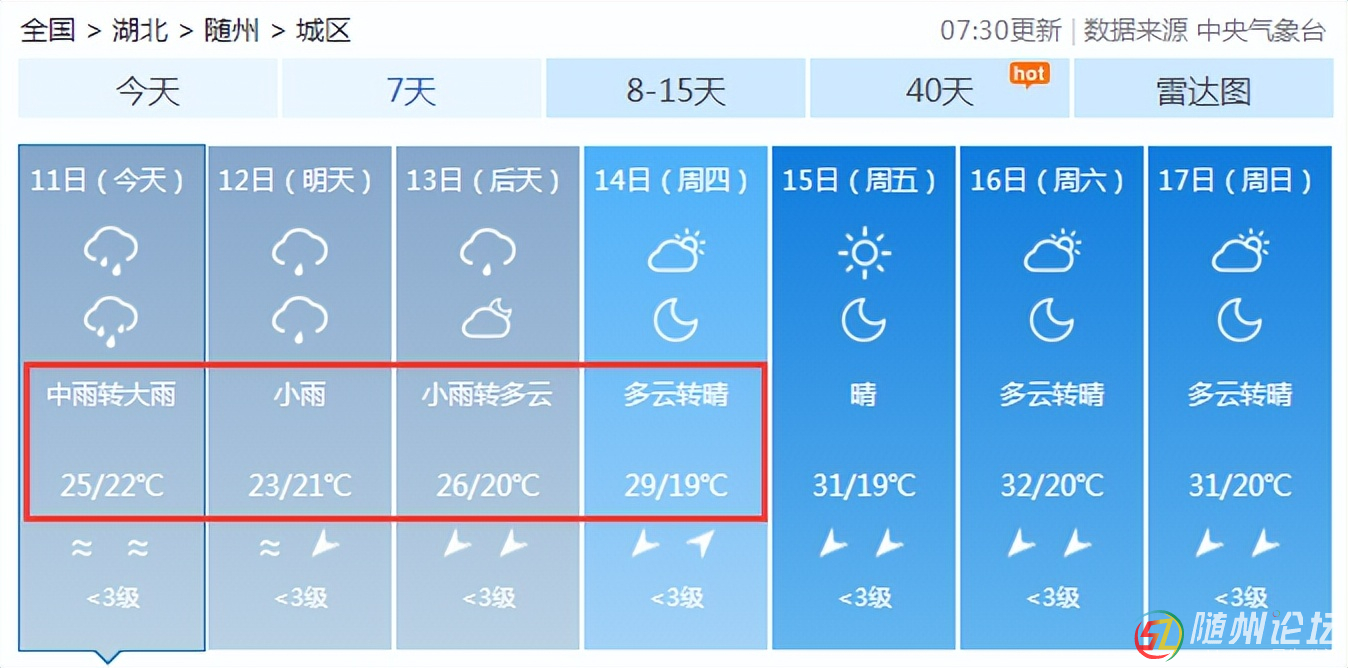Switch to the 40天 forecast tab
This screenshot has height=668, width=1348.
coord(939,91)
